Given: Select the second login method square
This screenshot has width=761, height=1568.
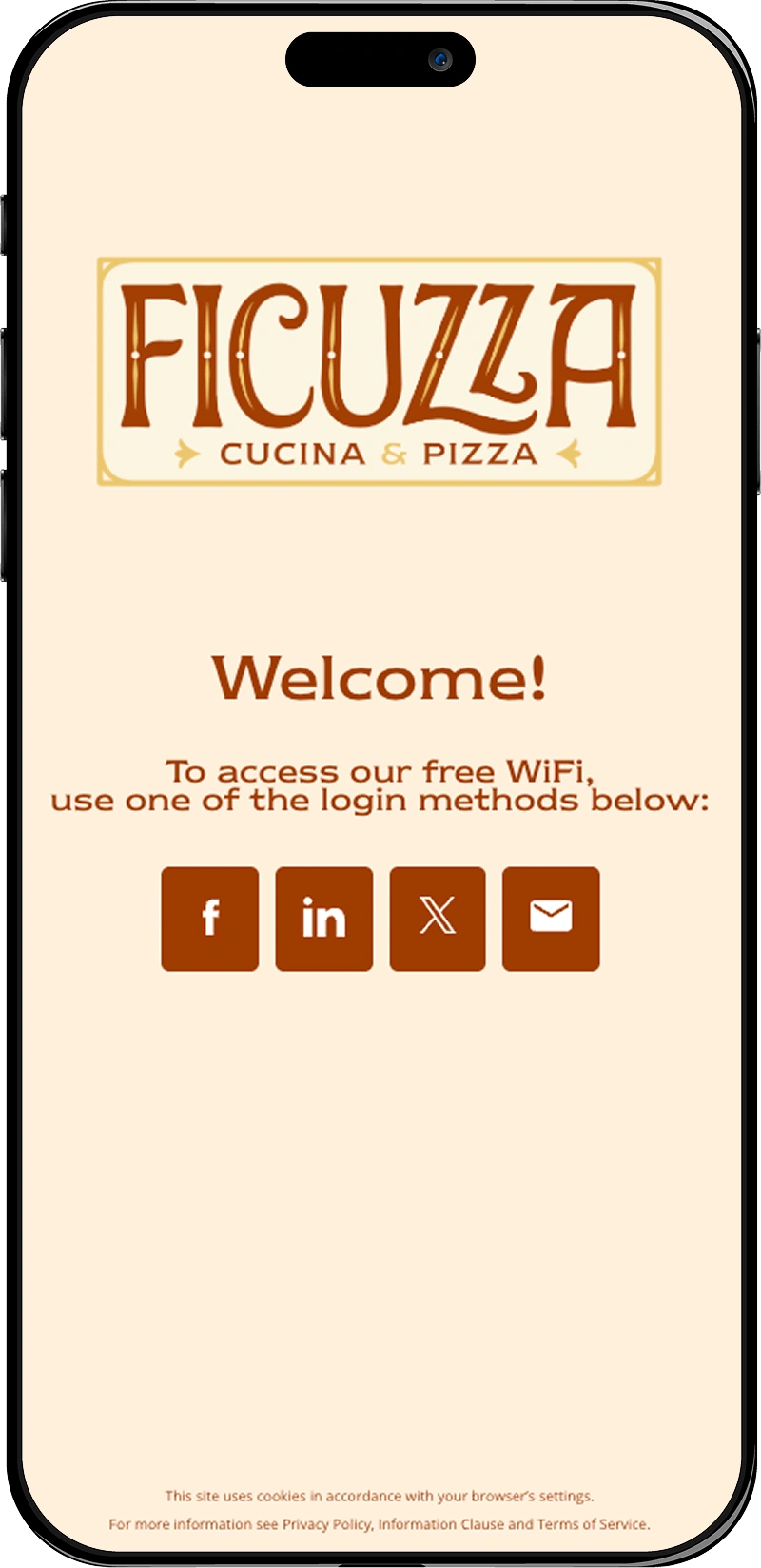Looking at the screenshot, I should tap(323, 919).
